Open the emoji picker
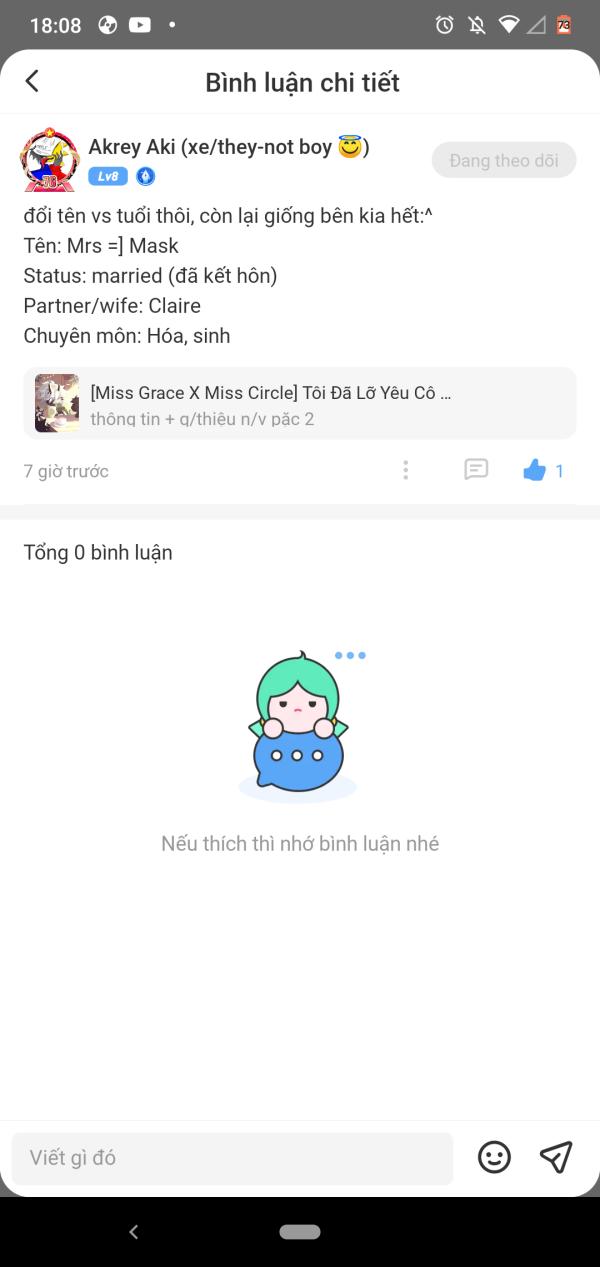600x1267 pixels. pos(494,1157)
